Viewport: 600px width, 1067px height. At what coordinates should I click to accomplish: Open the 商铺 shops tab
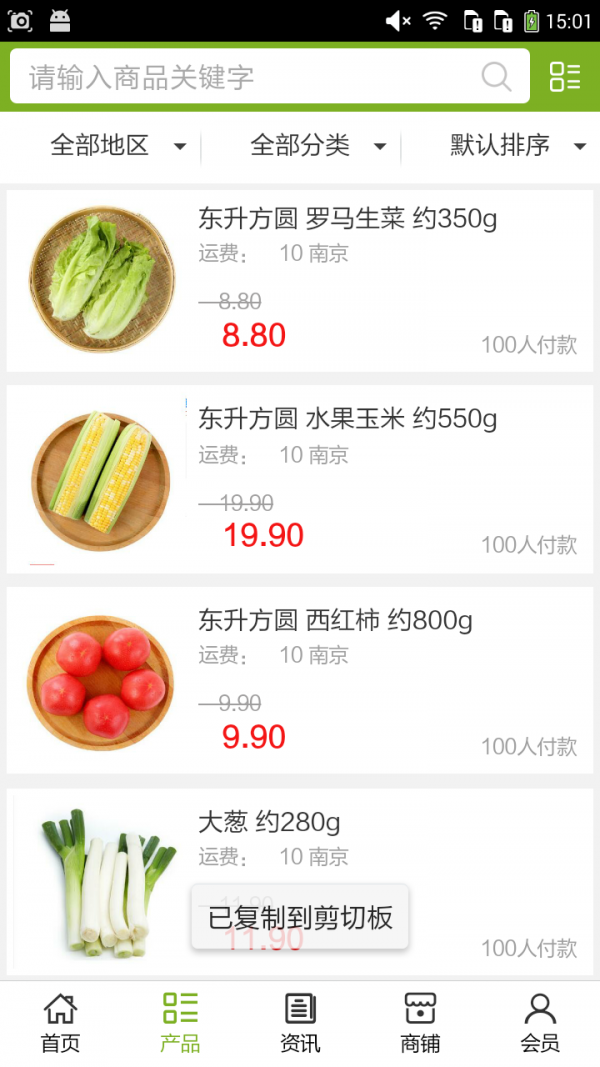tap(420, 1023)
